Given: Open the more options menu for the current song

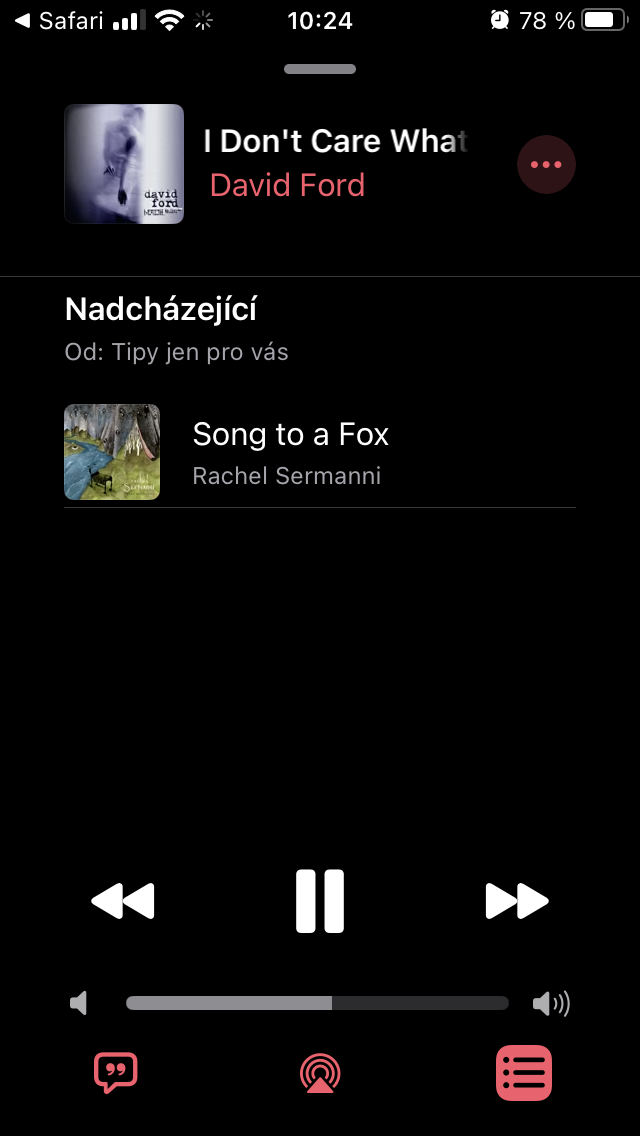Looking at the screenshot, I should pyautogui.click(x=546, y=164).
